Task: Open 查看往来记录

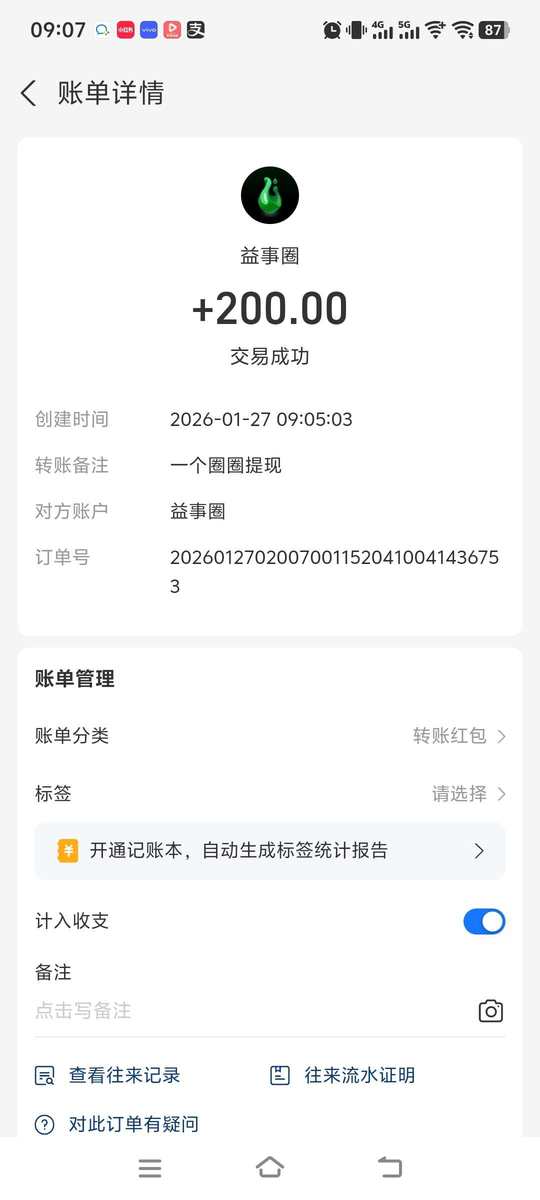Action: pyautogui.click(x=108, y=1076)
